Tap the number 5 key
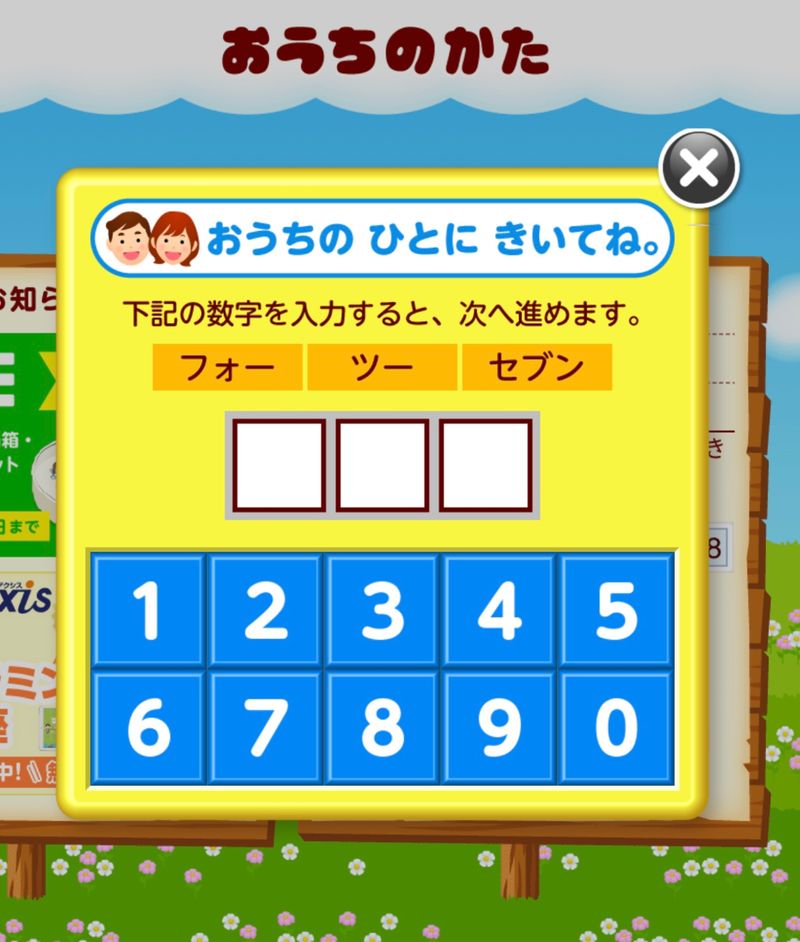 coord(616,611)
